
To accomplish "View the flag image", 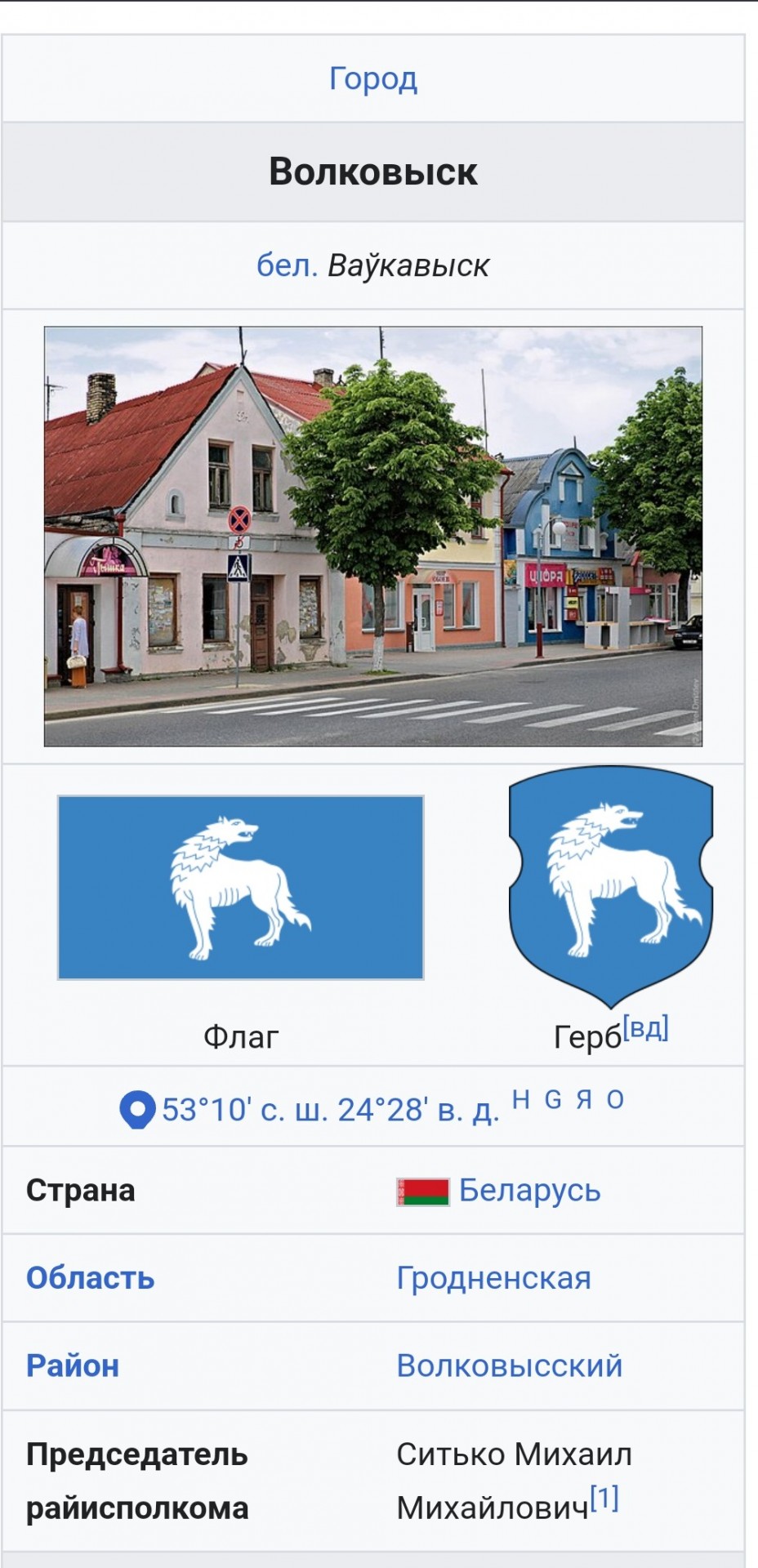I will pos(240,887).
